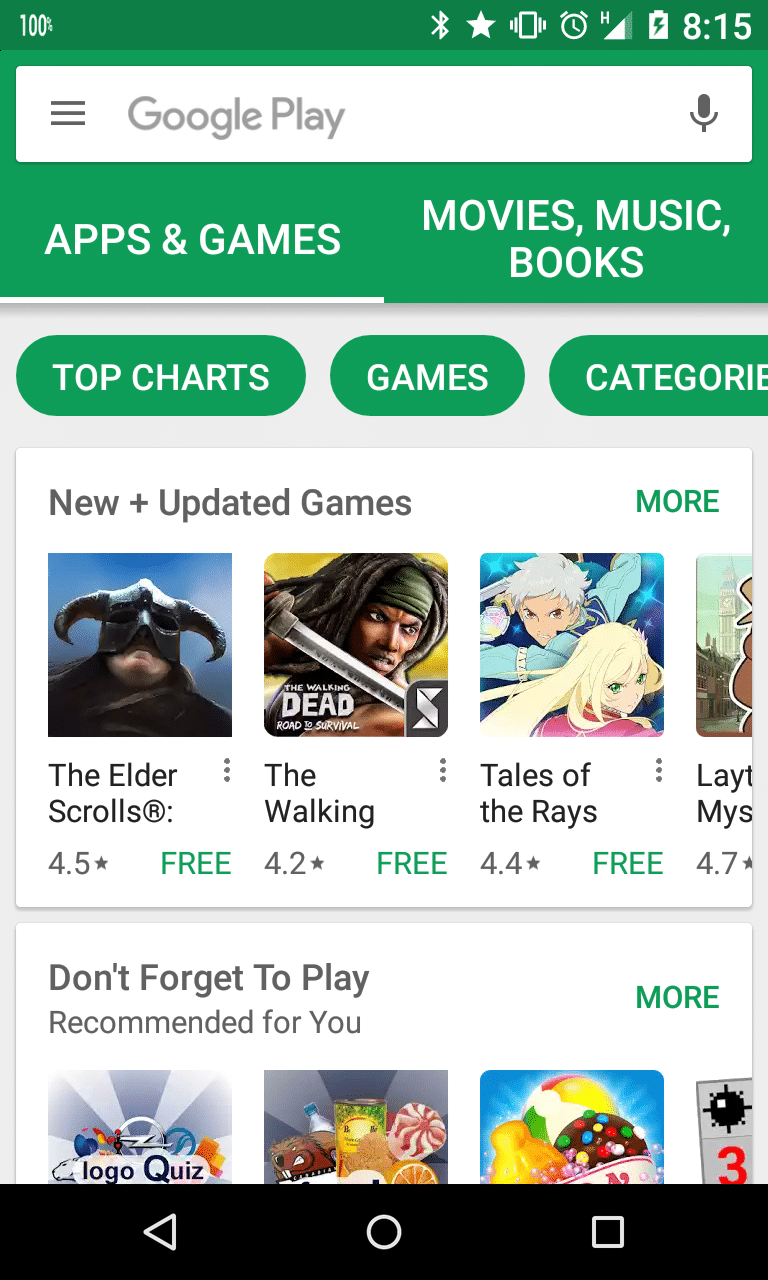Open the candy game tile
The width and height of the screenshot is (768, 1280).
(572, 1127)
